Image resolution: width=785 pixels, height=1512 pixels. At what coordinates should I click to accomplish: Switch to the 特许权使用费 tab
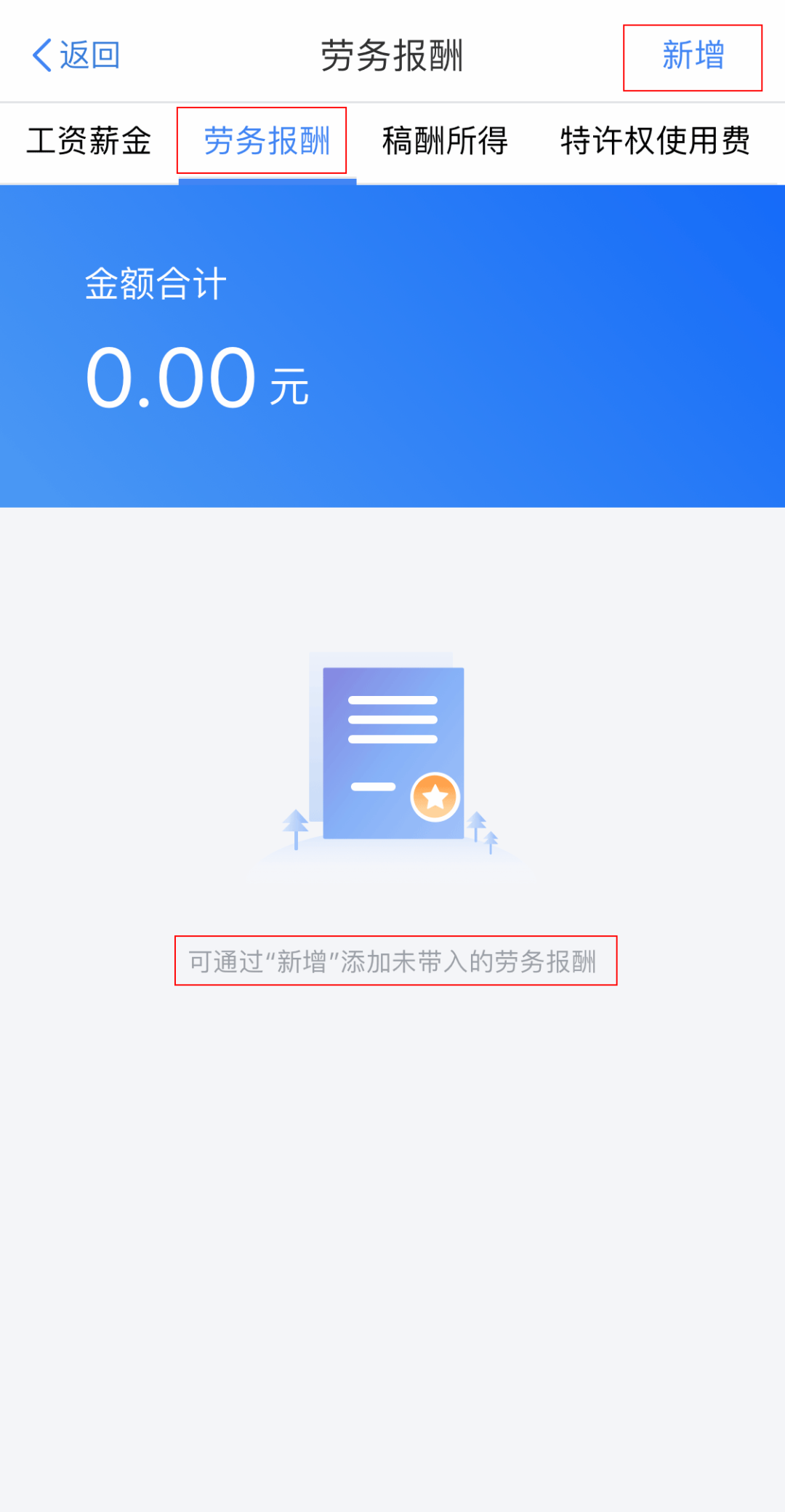654,141
